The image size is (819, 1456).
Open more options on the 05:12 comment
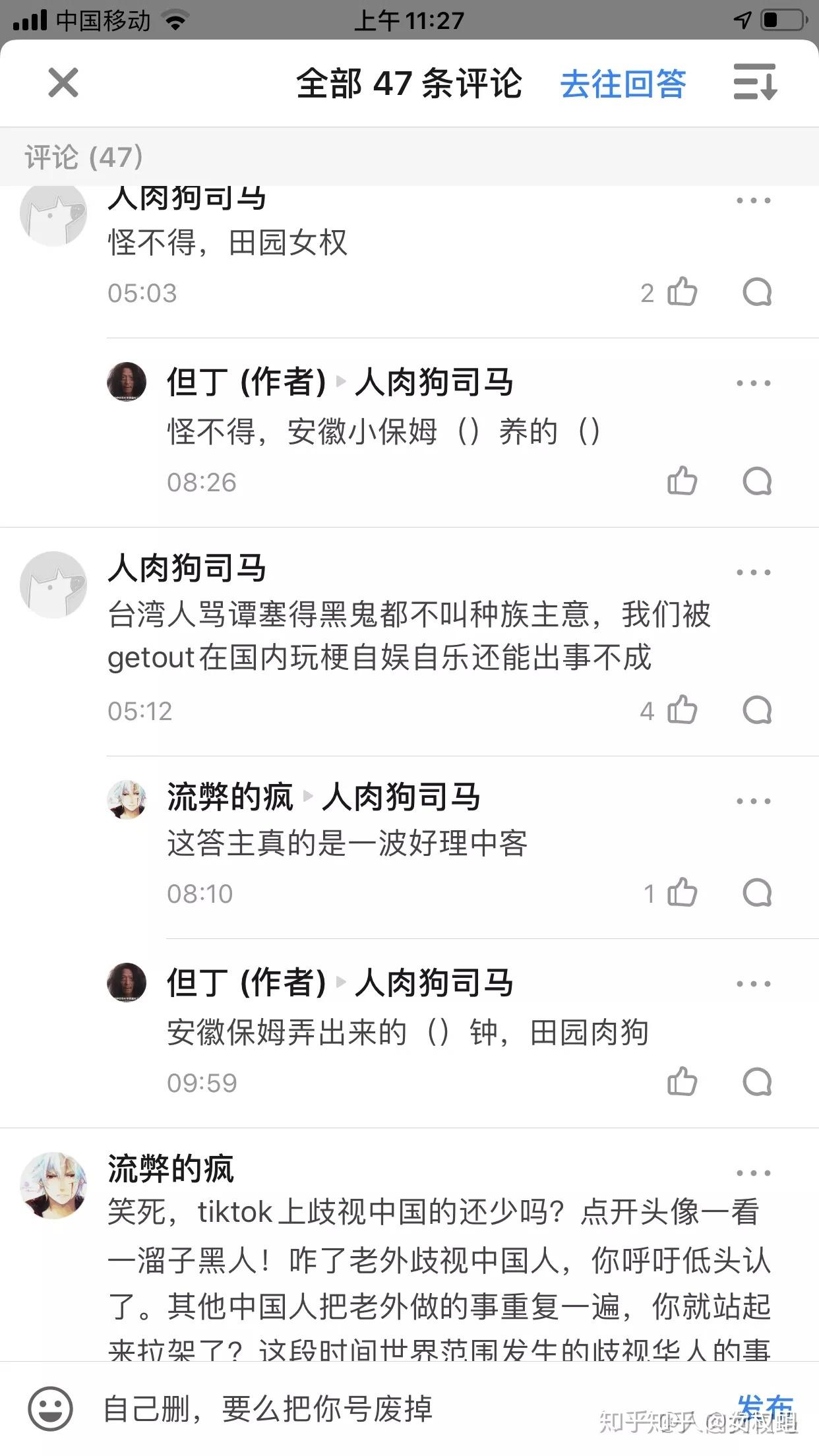[x=753, y=572]
